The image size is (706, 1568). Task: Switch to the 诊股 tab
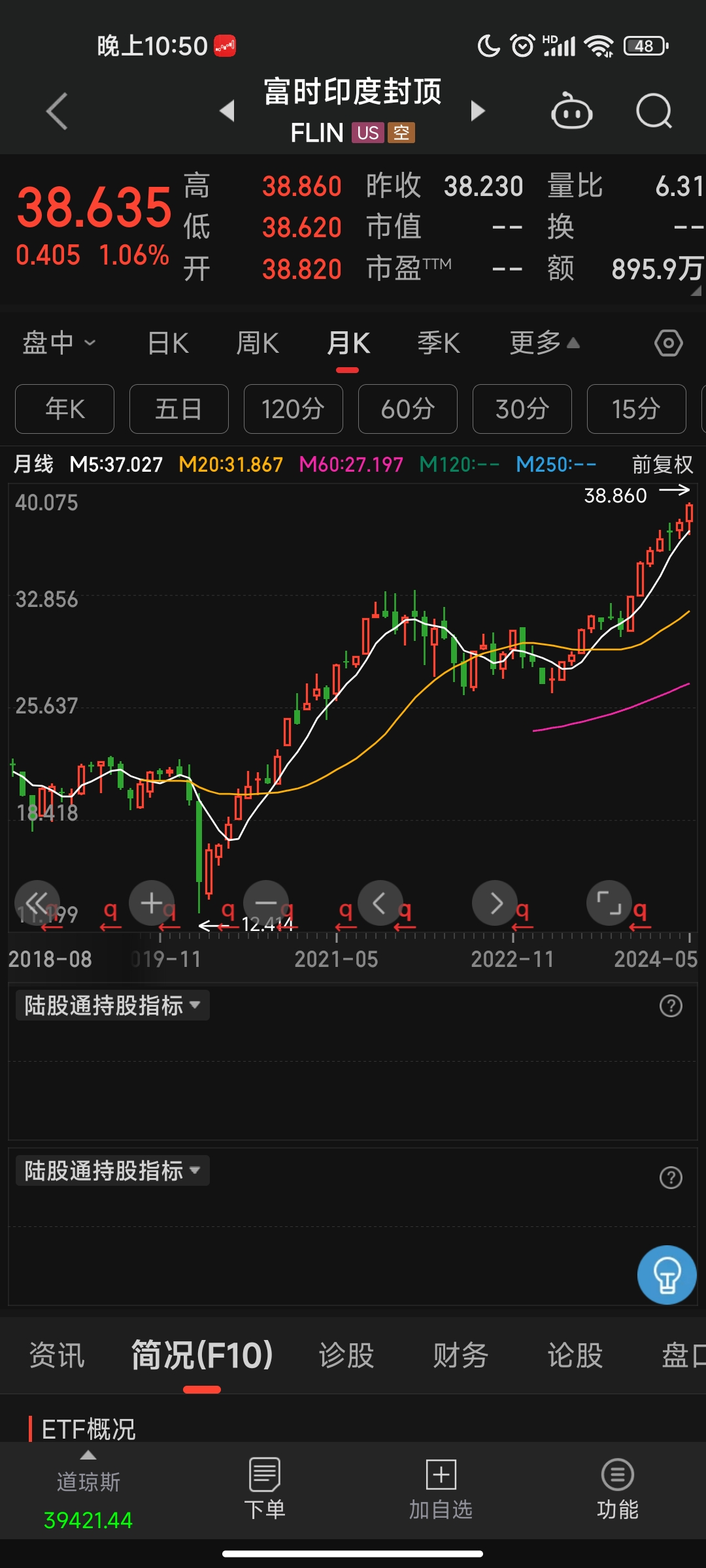(346, 1355)
